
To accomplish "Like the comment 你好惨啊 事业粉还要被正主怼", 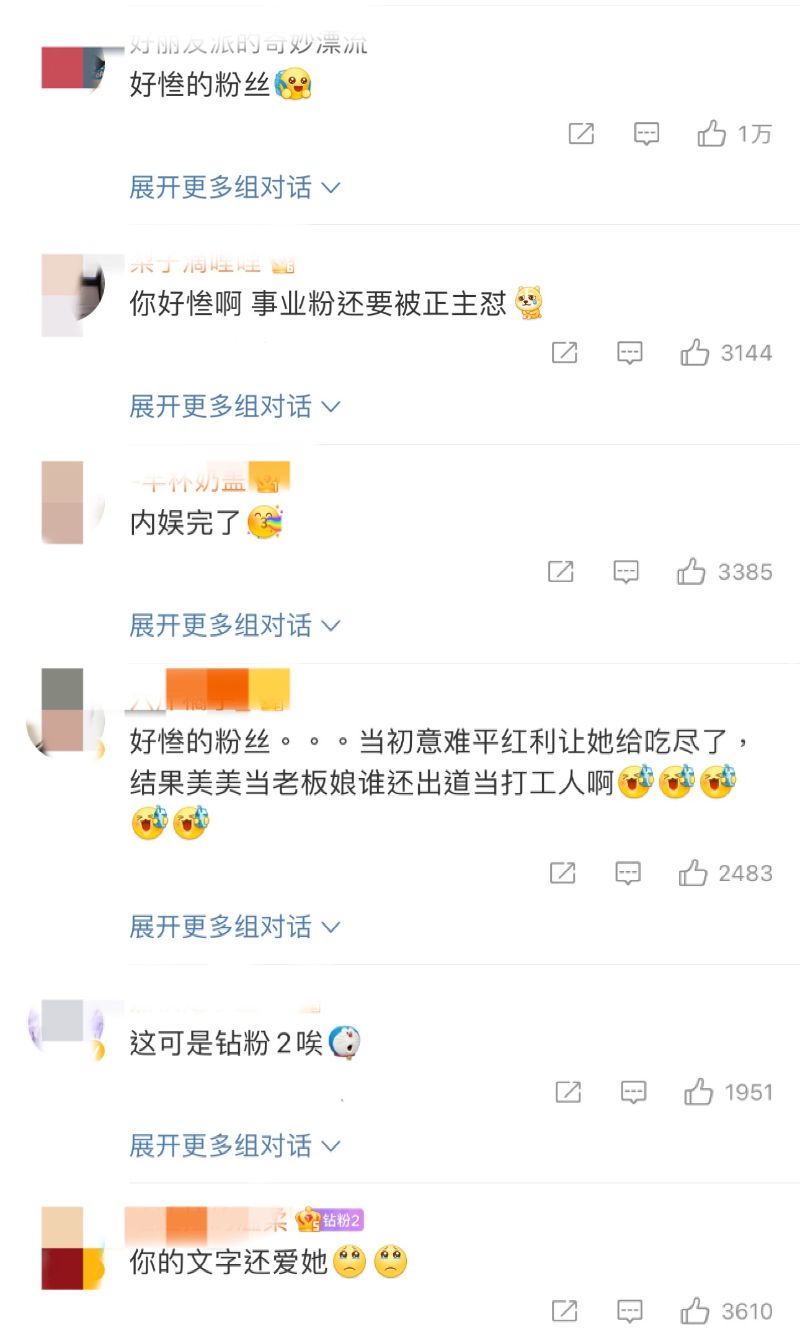I will [x=695, y=352].
